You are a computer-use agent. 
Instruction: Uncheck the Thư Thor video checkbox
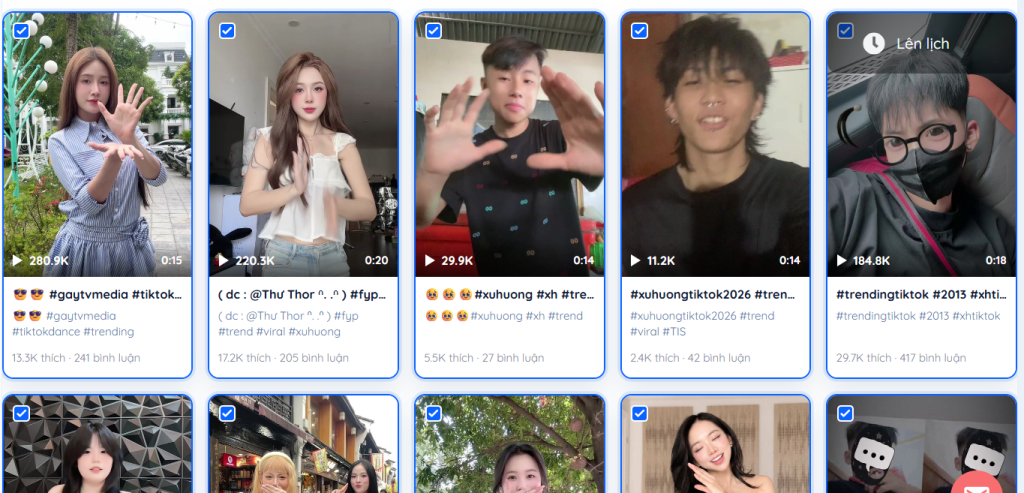pos(227,31)
